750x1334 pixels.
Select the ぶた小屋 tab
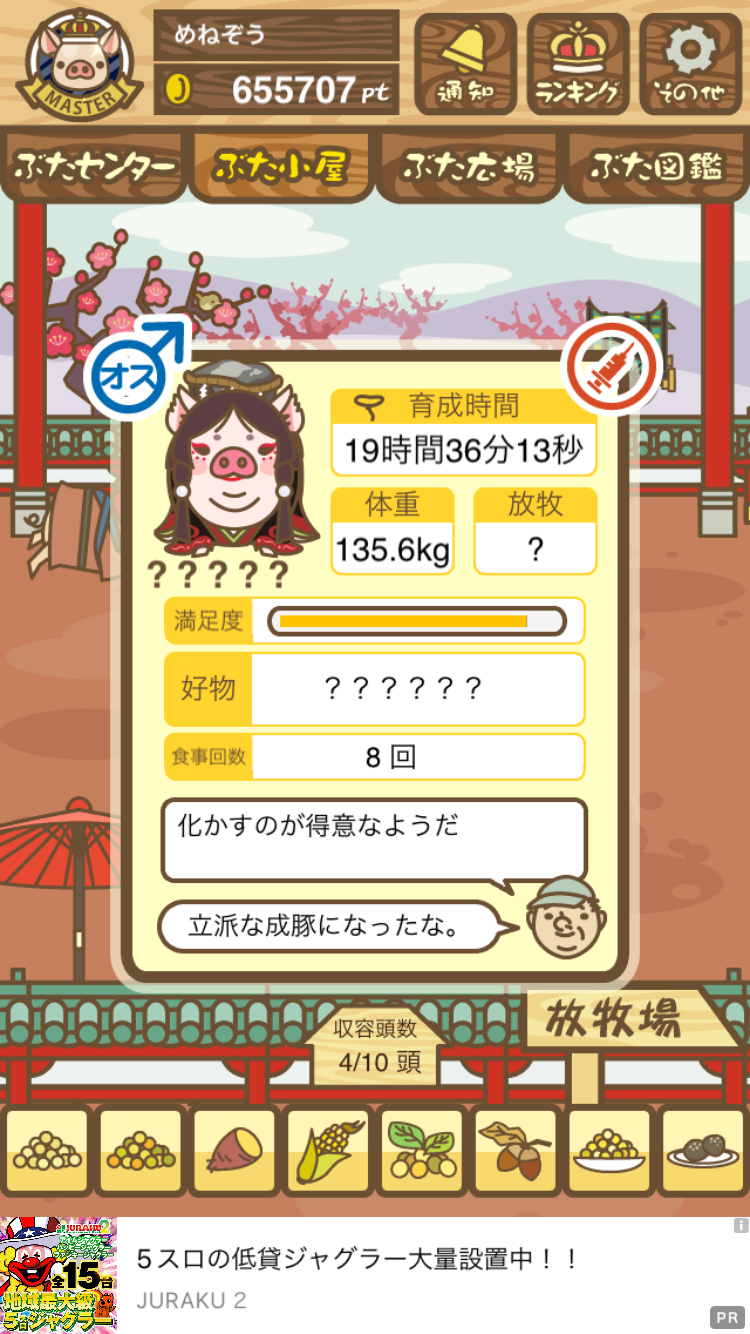pos(281,167)
